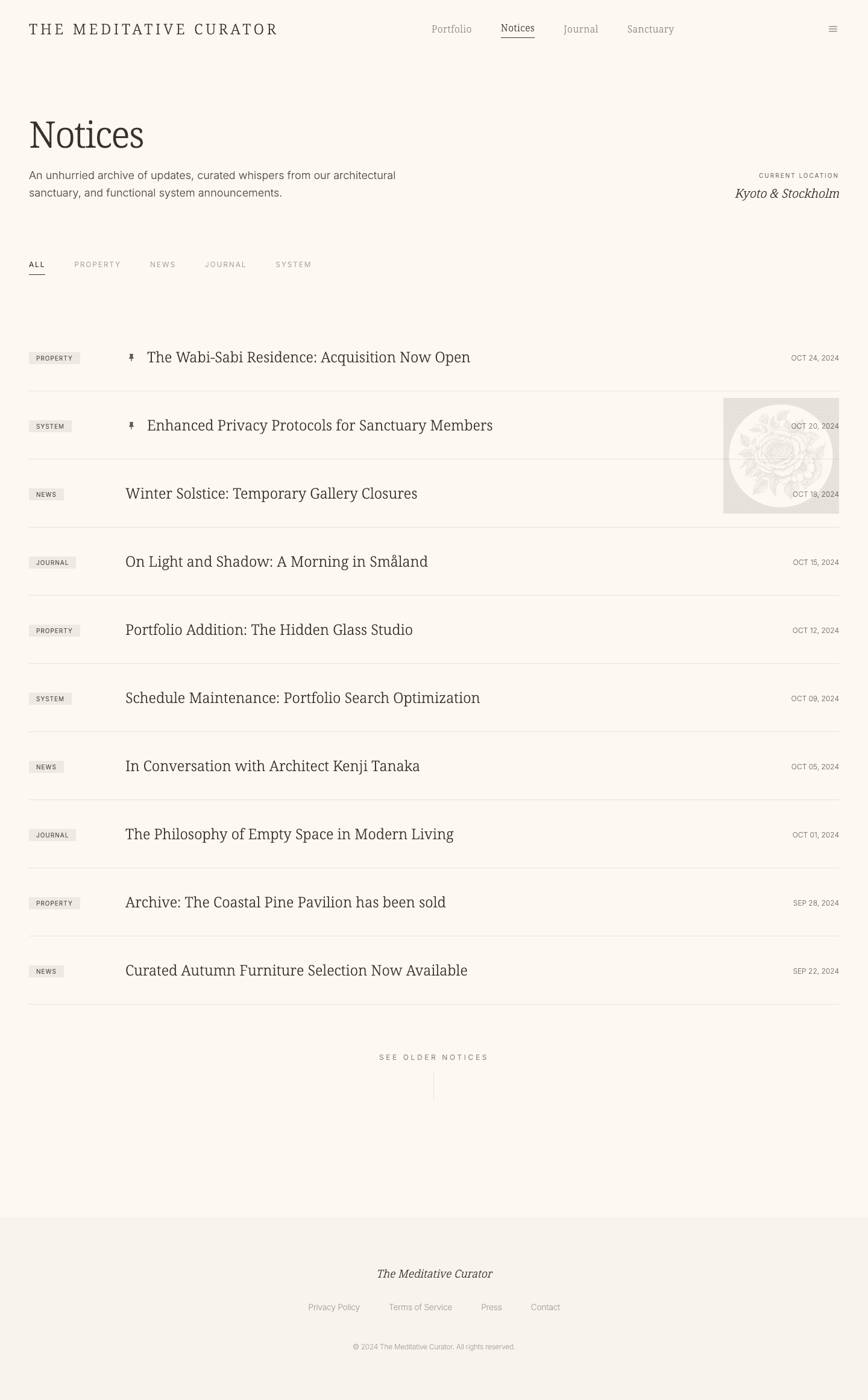Open the Journal nav link
The image size is (868, 1400).
(580, 29)
